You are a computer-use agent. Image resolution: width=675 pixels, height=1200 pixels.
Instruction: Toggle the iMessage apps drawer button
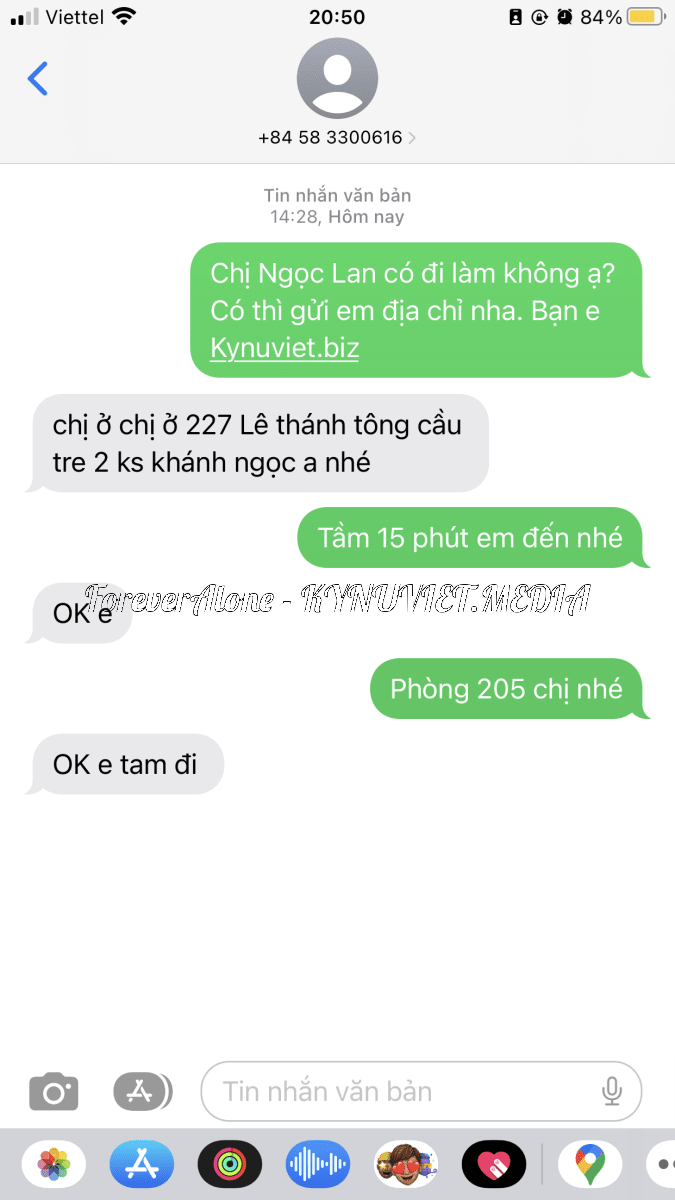(142, 1091)
